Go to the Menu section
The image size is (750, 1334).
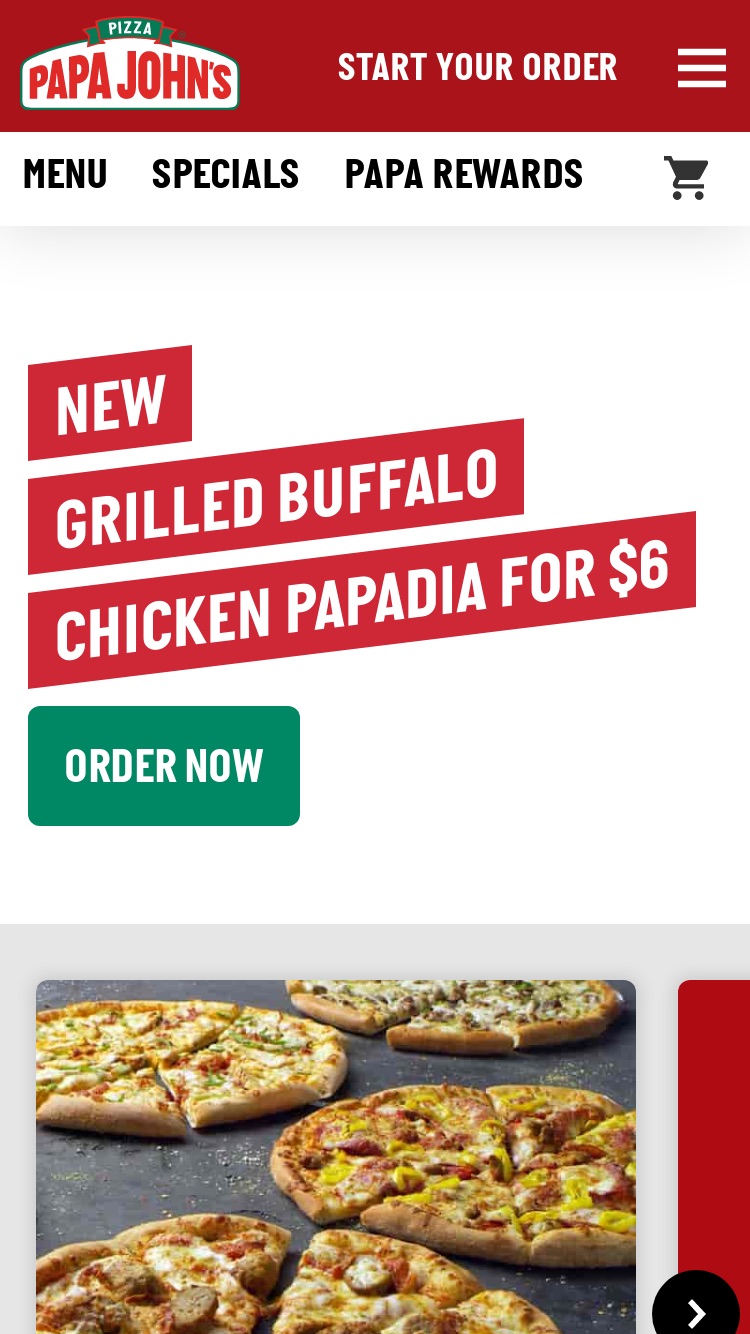65,174
